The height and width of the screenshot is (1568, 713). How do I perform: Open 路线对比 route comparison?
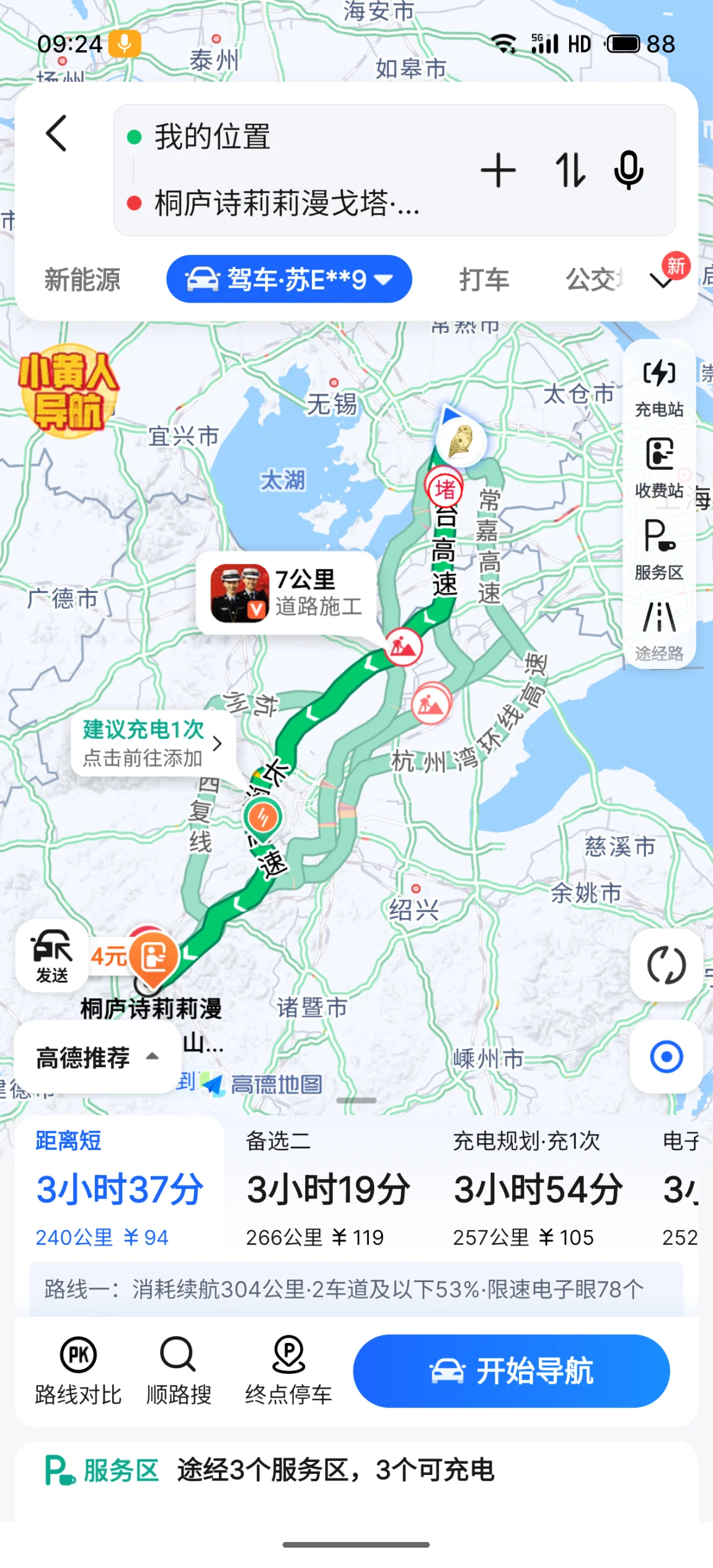[78, 1371]
